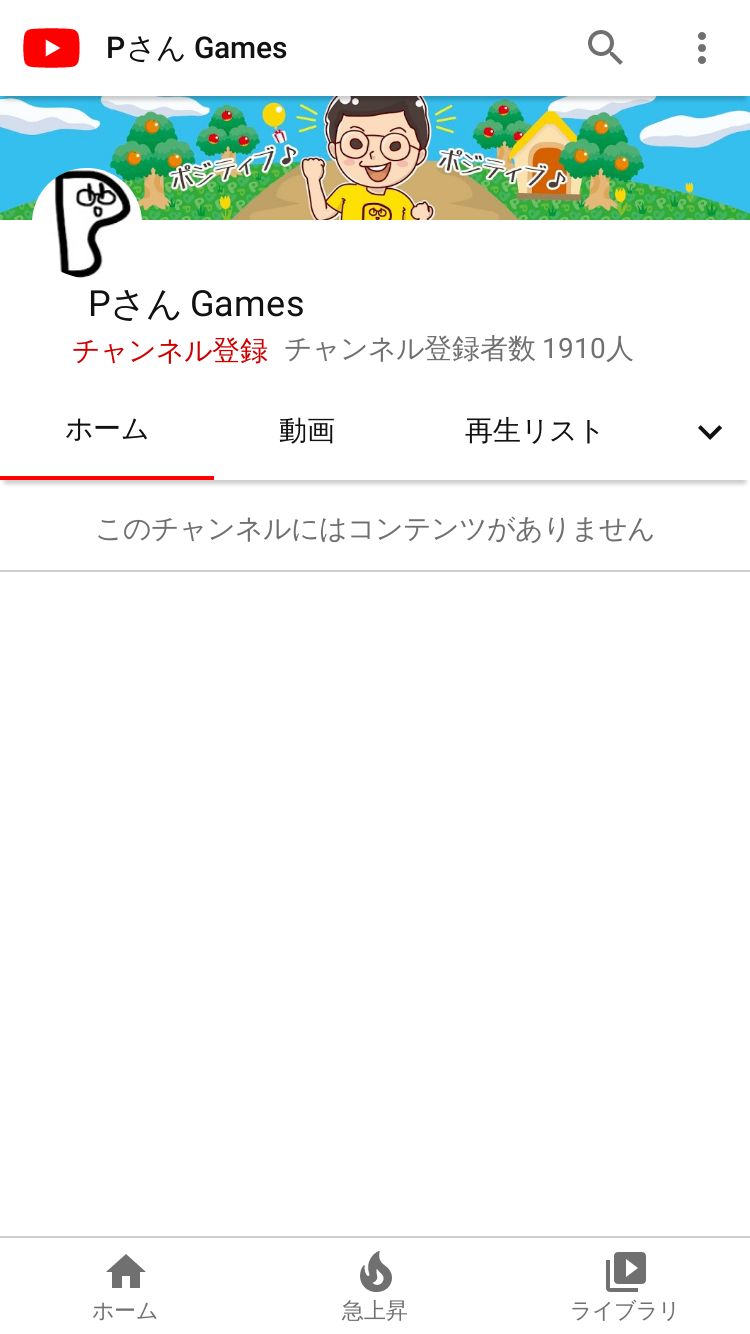The width and height of the screenshot is (750, 1334).
Task: Open the three-dot overflow menu
Action: tap(702, 48)
